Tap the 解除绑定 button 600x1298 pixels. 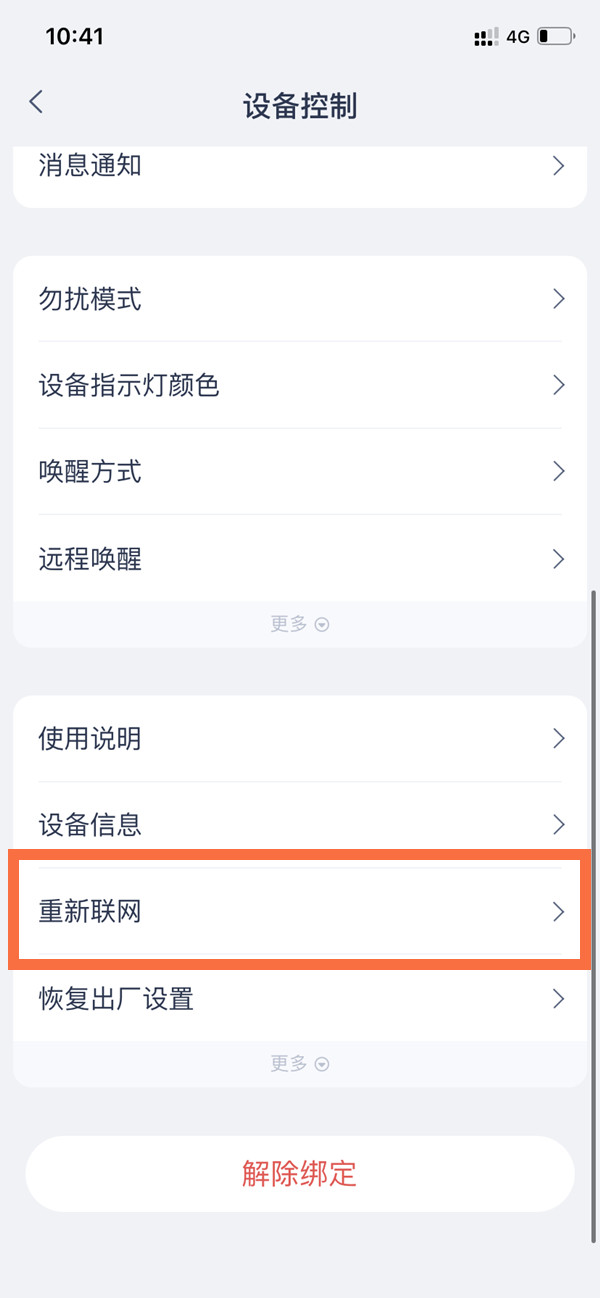coord(300,1174)
